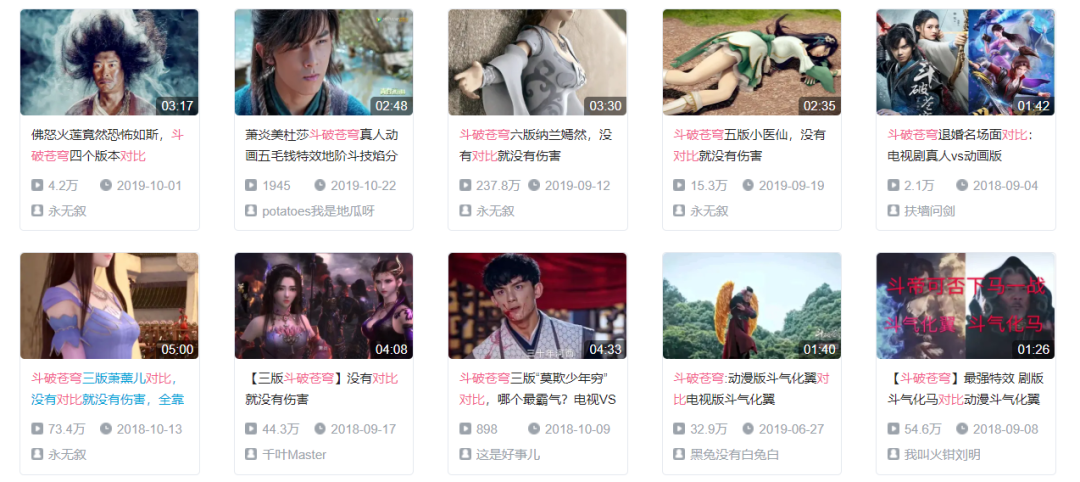Play the 三版萧薰儿对比 video
This screenshot has width=1080, height=482.
coord(109,306)
